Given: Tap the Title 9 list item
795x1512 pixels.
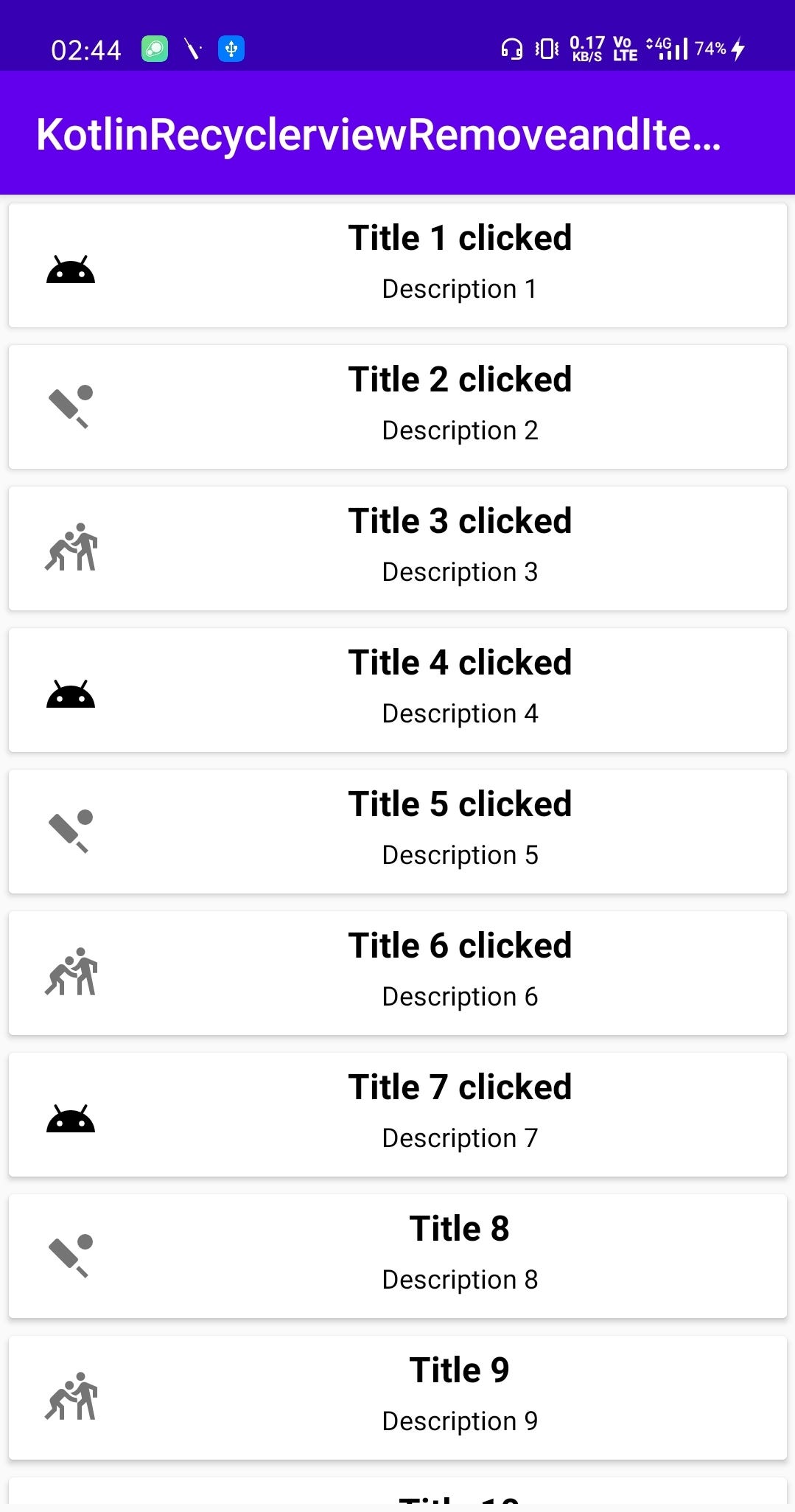Looking at the screenshot, I should click(398, 1398).
